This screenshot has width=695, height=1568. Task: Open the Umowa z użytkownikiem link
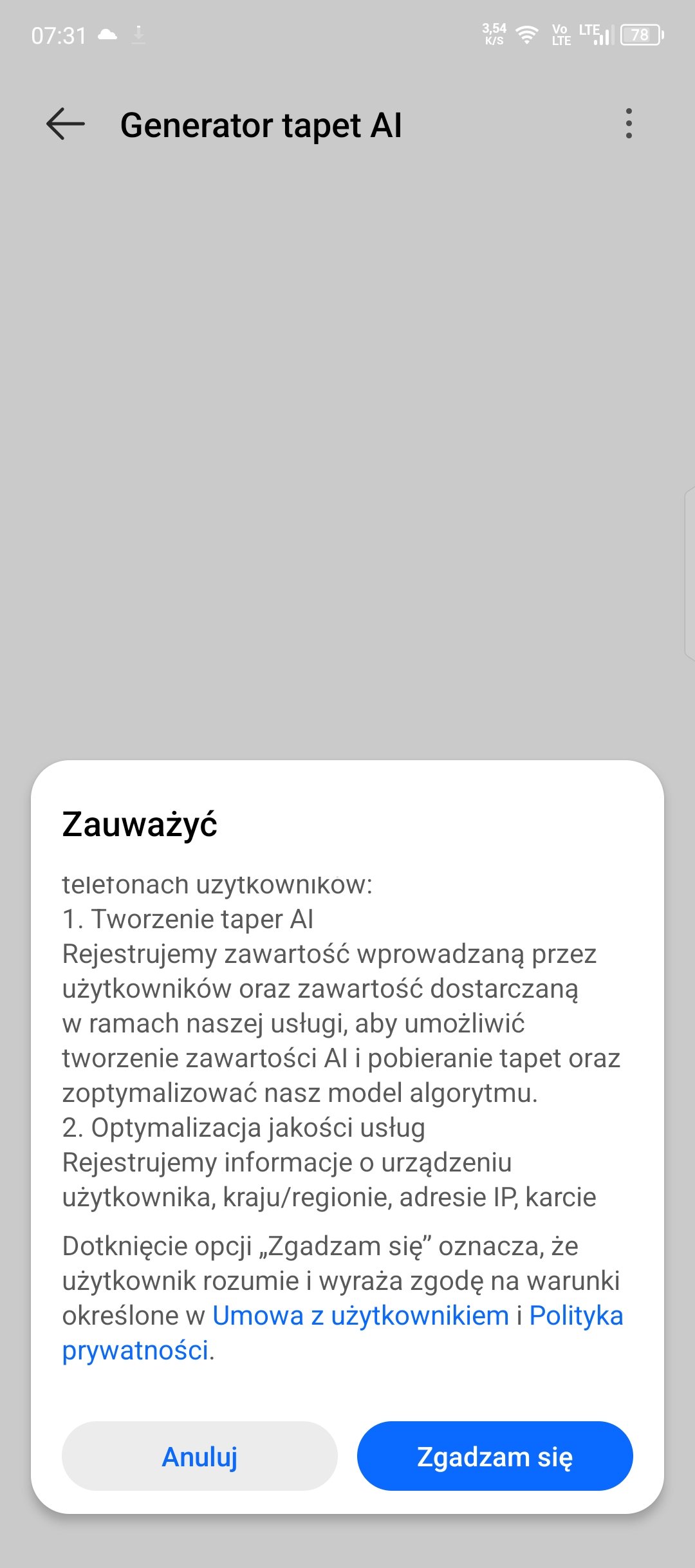[x=360, y=1316]
